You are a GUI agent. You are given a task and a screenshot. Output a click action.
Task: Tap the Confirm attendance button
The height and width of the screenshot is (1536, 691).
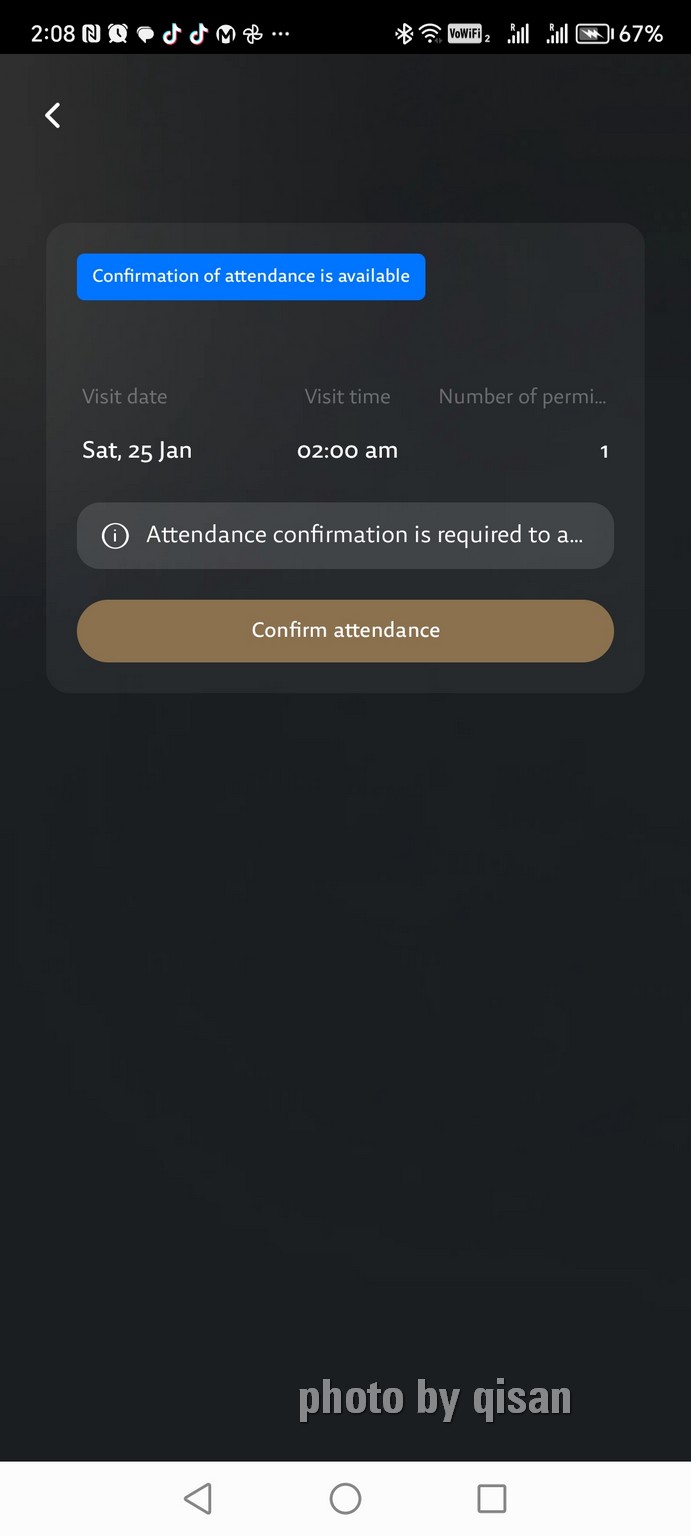coord(345,631)
